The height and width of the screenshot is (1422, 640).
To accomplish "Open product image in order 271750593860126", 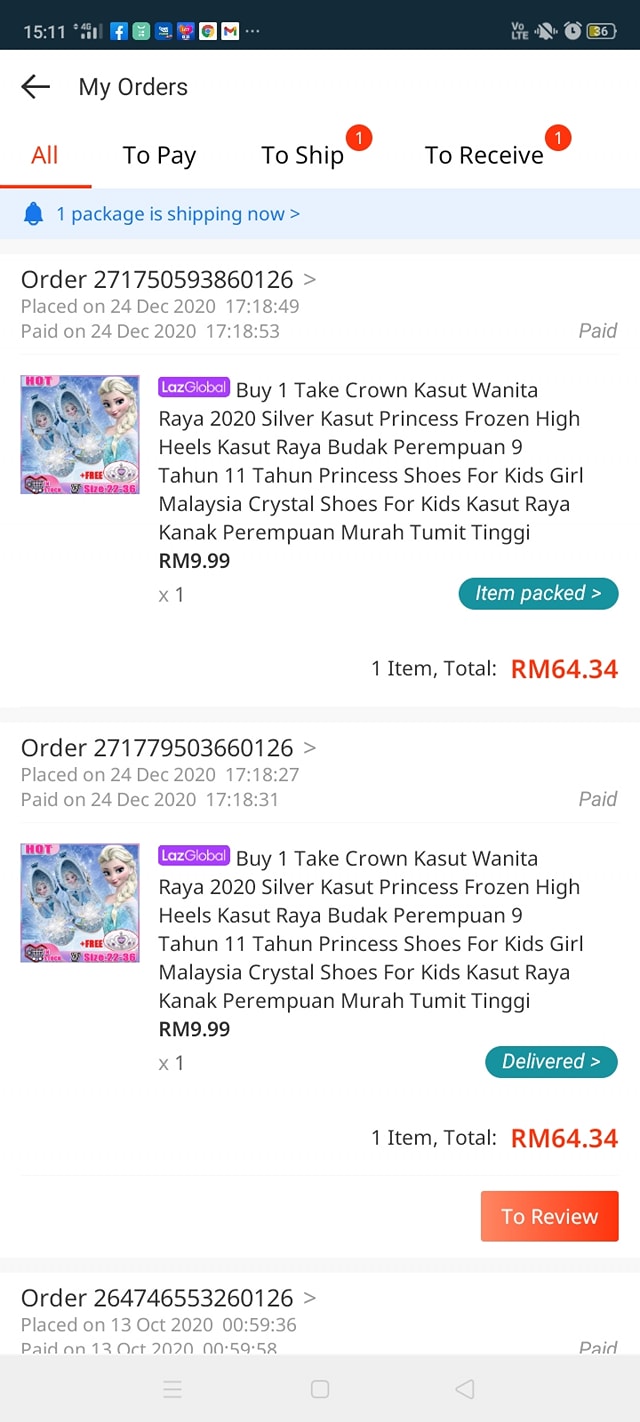I will [80, 435].
